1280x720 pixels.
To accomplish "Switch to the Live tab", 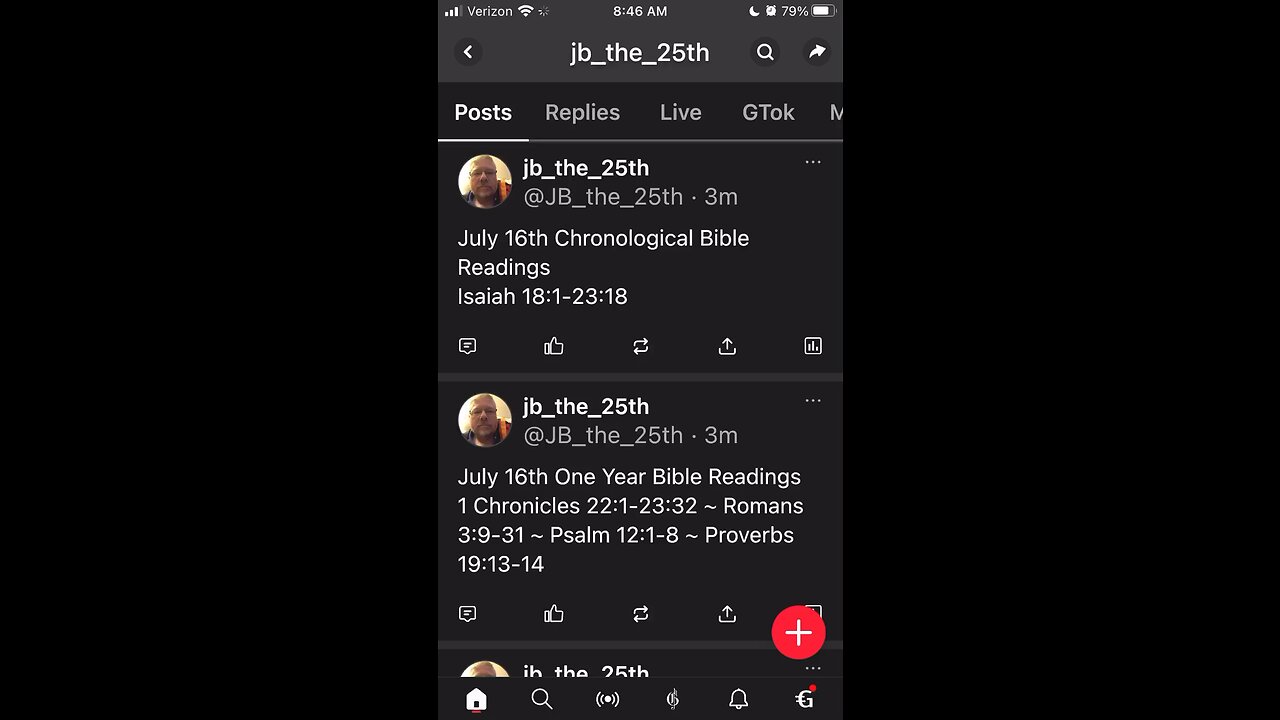I will tap(680, 113).
